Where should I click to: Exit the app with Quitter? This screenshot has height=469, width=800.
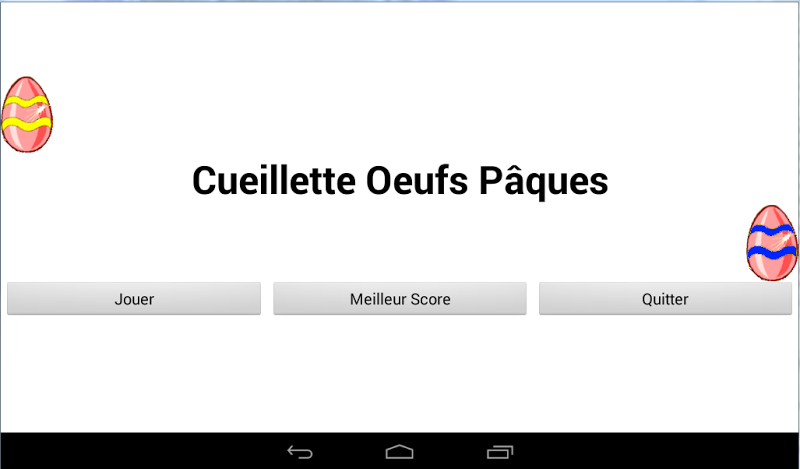665,299
